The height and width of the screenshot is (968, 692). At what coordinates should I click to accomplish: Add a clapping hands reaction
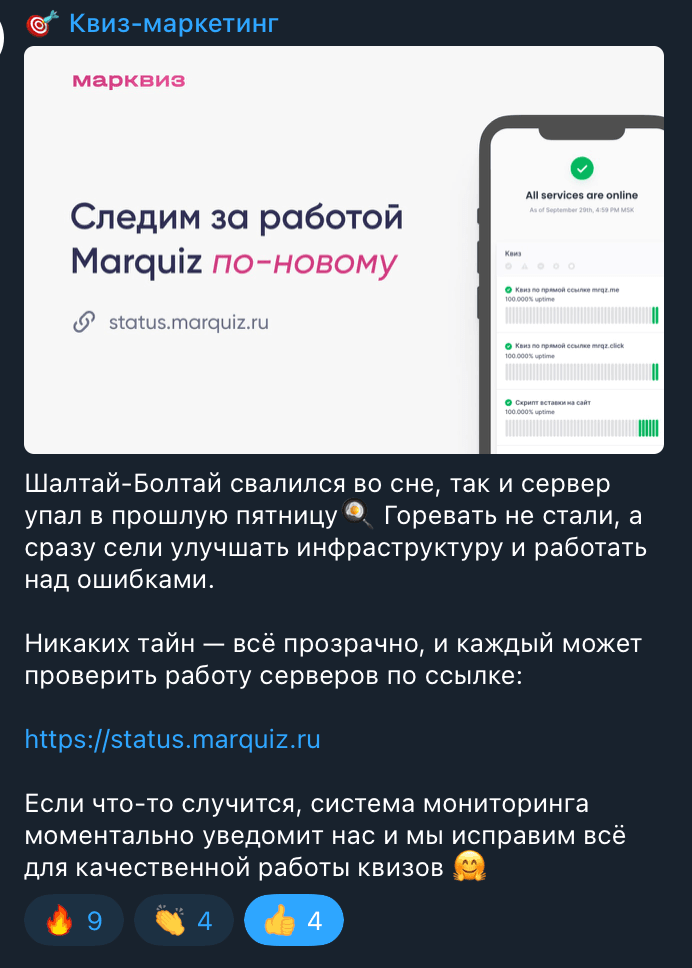[184, 920]
